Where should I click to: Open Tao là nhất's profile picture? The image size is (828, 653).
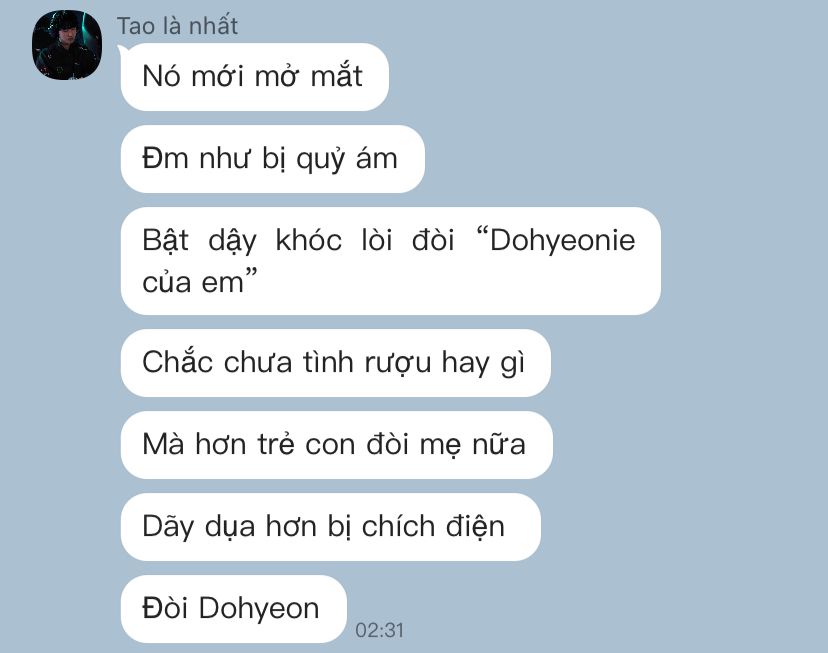click(x=67, y=46)
